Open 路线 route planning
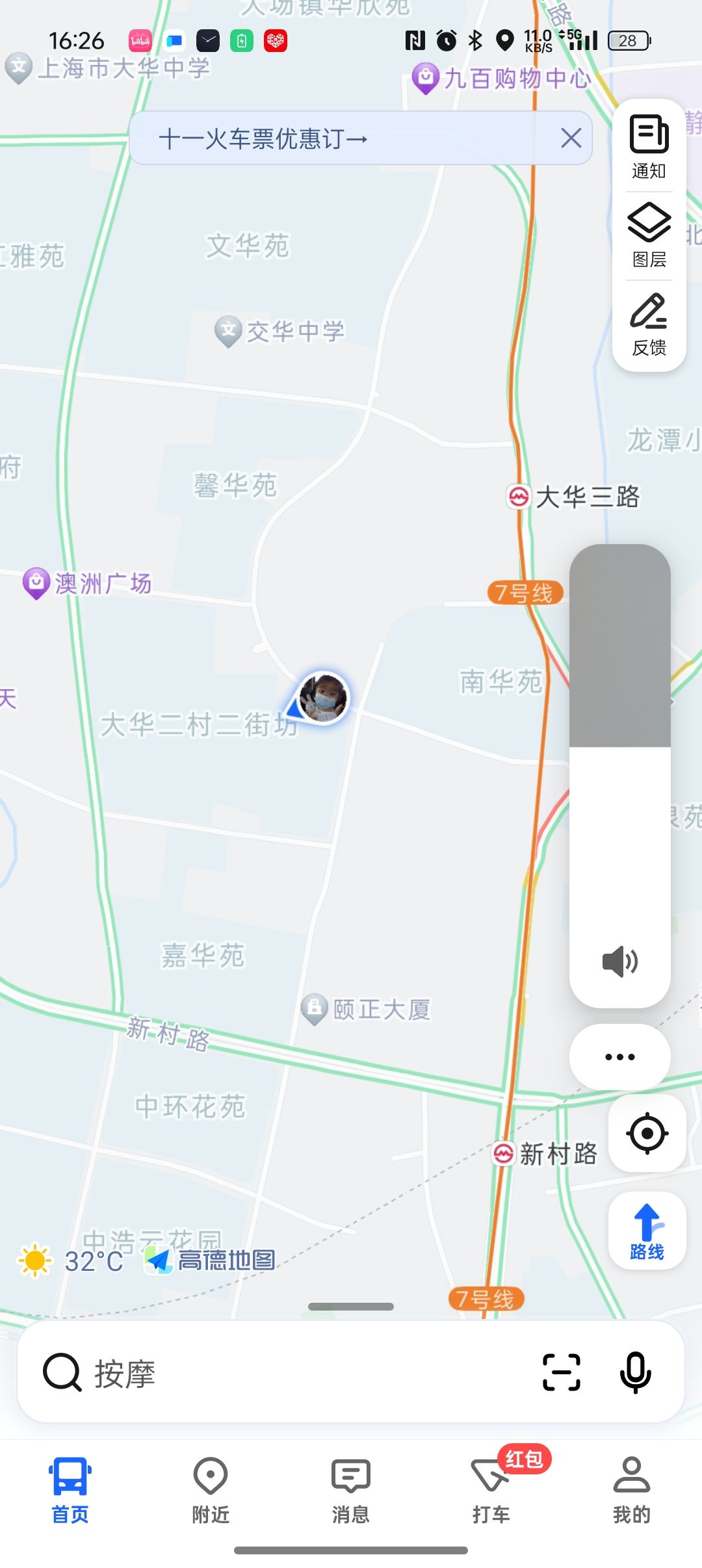 [x=647, y=1230]
